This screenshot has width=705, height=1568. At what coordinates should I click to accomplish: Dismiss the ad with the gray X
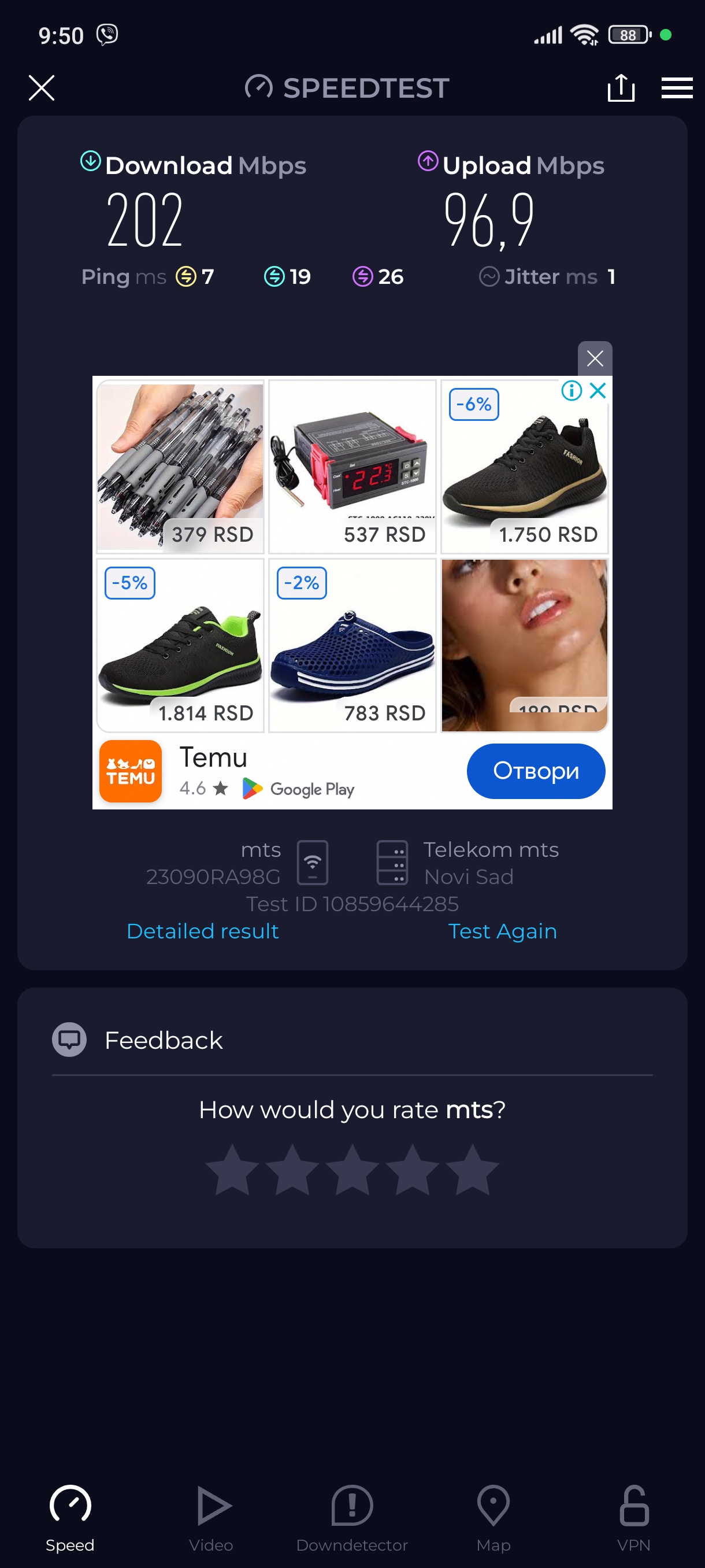pos(594,358)
